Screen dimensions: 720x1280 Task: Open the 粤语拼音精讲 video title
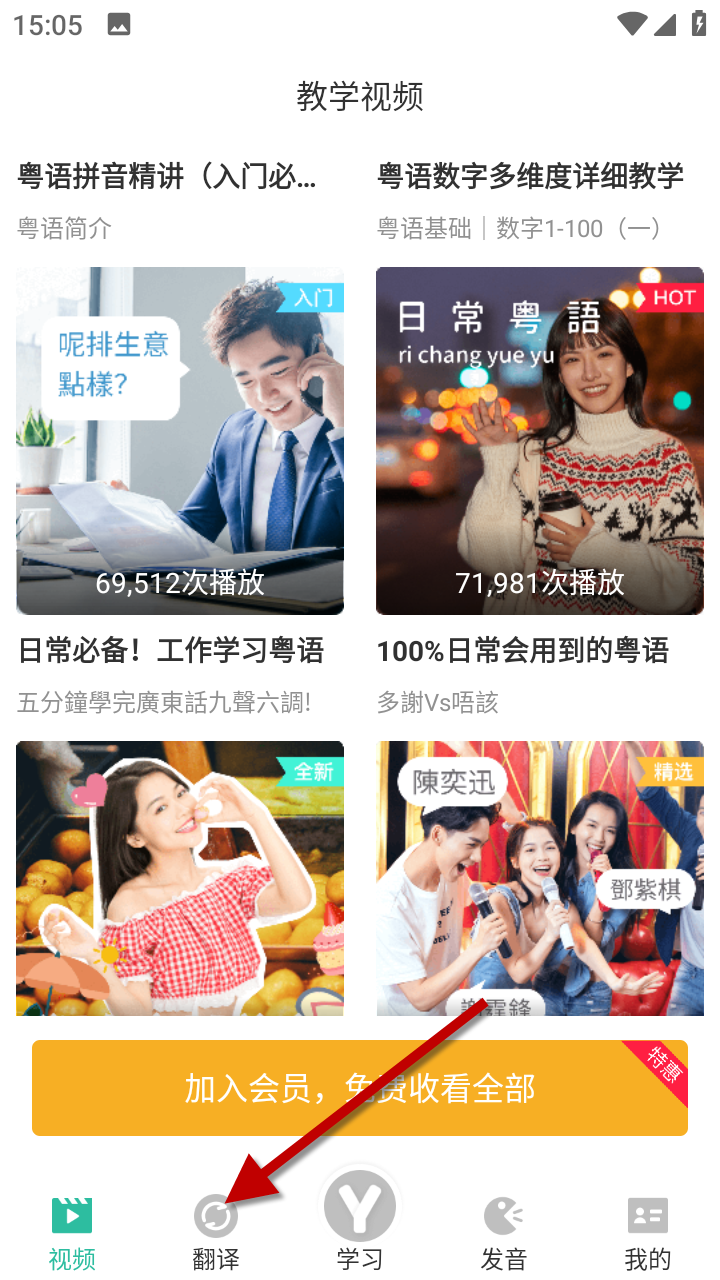[x=168, y=177]
